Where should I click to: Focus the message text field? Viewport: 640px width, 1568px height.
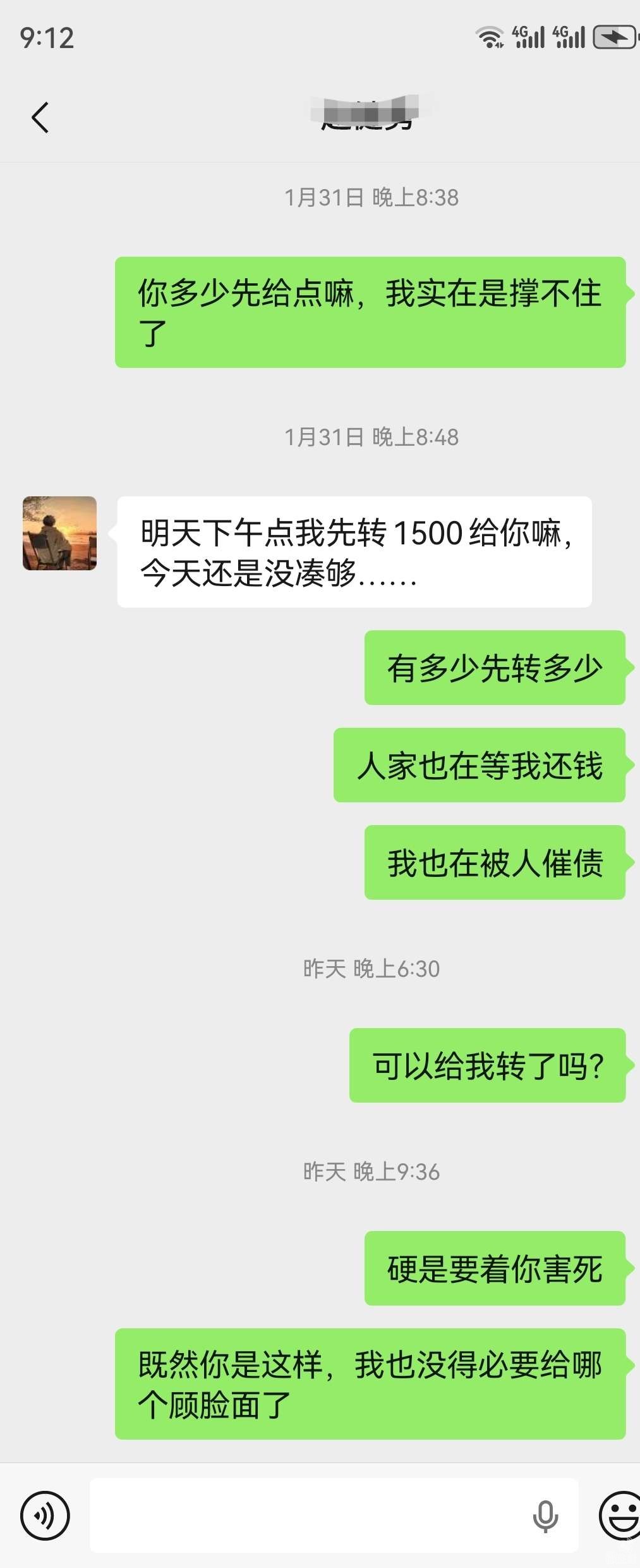coord(303,1516)
